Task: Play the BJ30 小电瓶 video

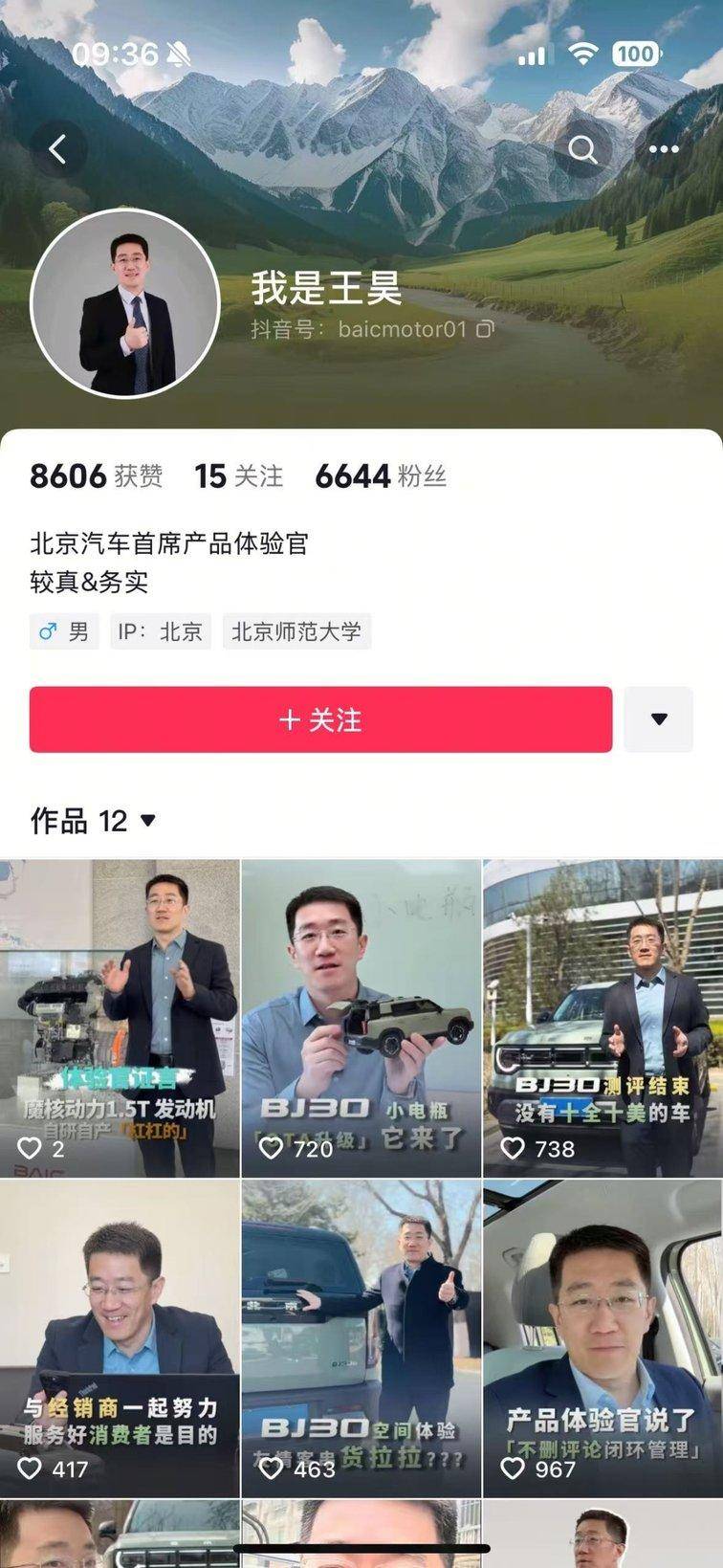Action: [x=361, y=1017]
